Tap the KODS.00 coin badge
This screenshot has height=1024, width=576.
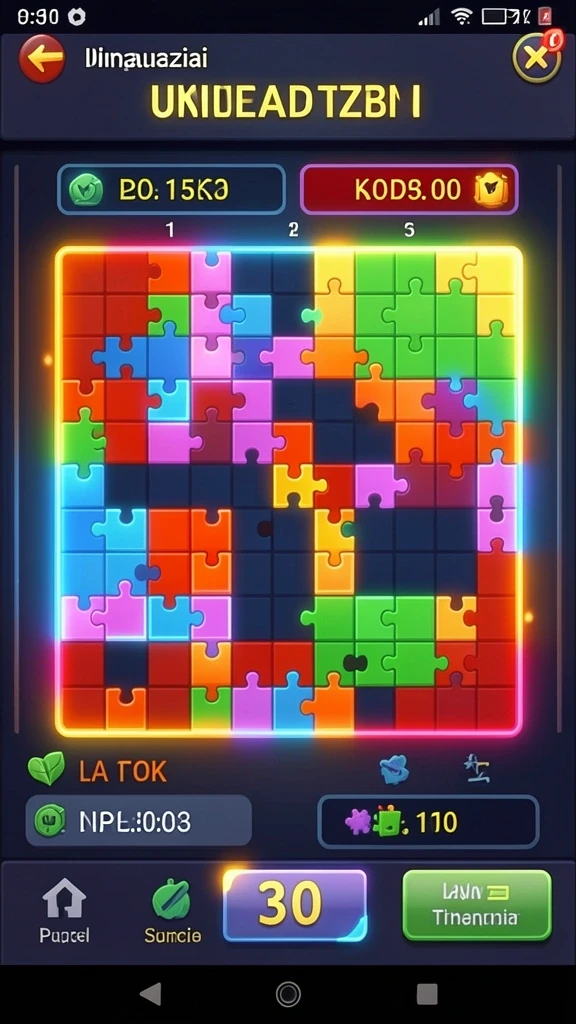point(409,189)
